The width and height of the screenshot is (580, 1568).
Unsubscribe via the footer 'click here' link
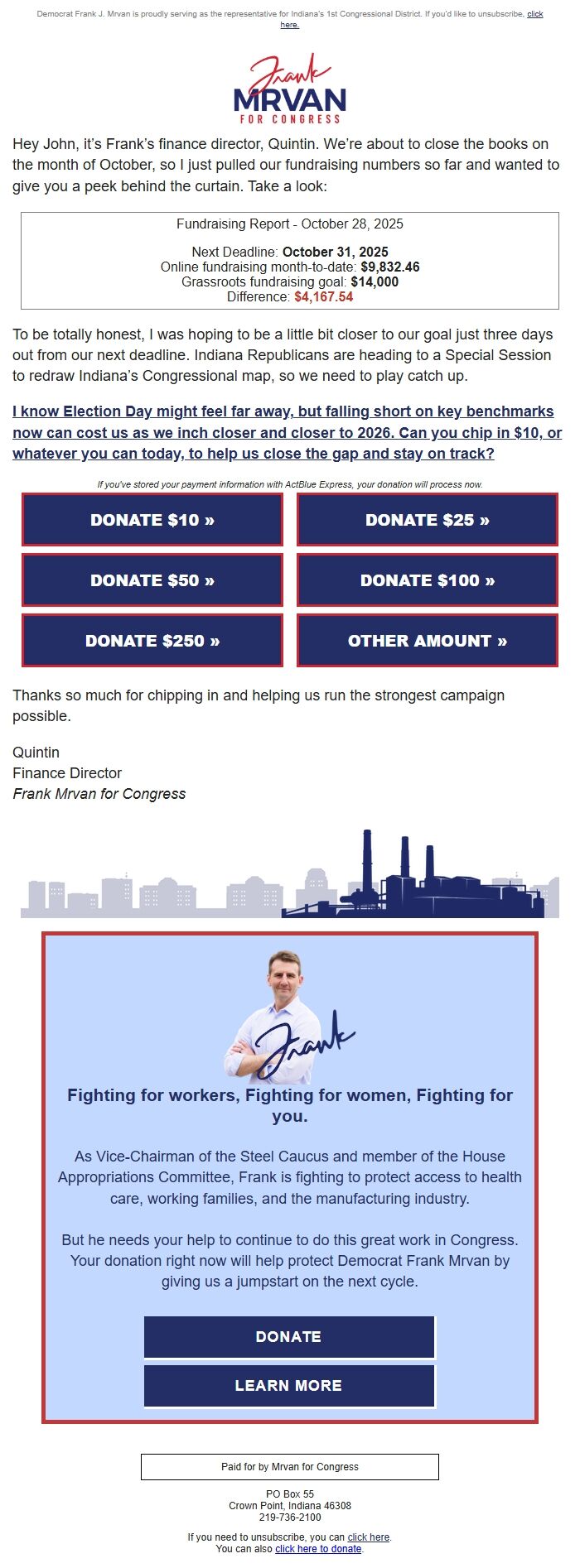click(x=368, y=1537)
